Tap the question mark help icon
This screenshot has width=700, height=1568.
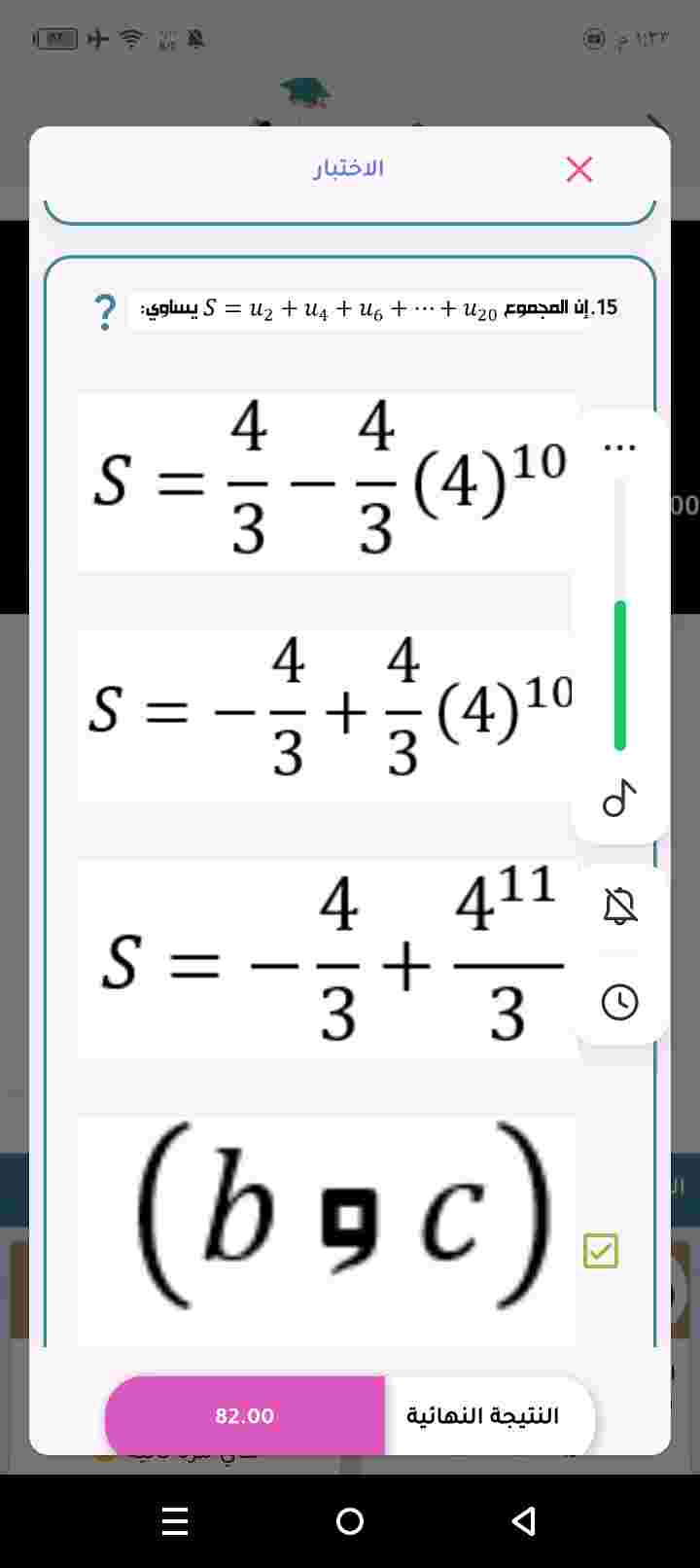coord(105,312)
